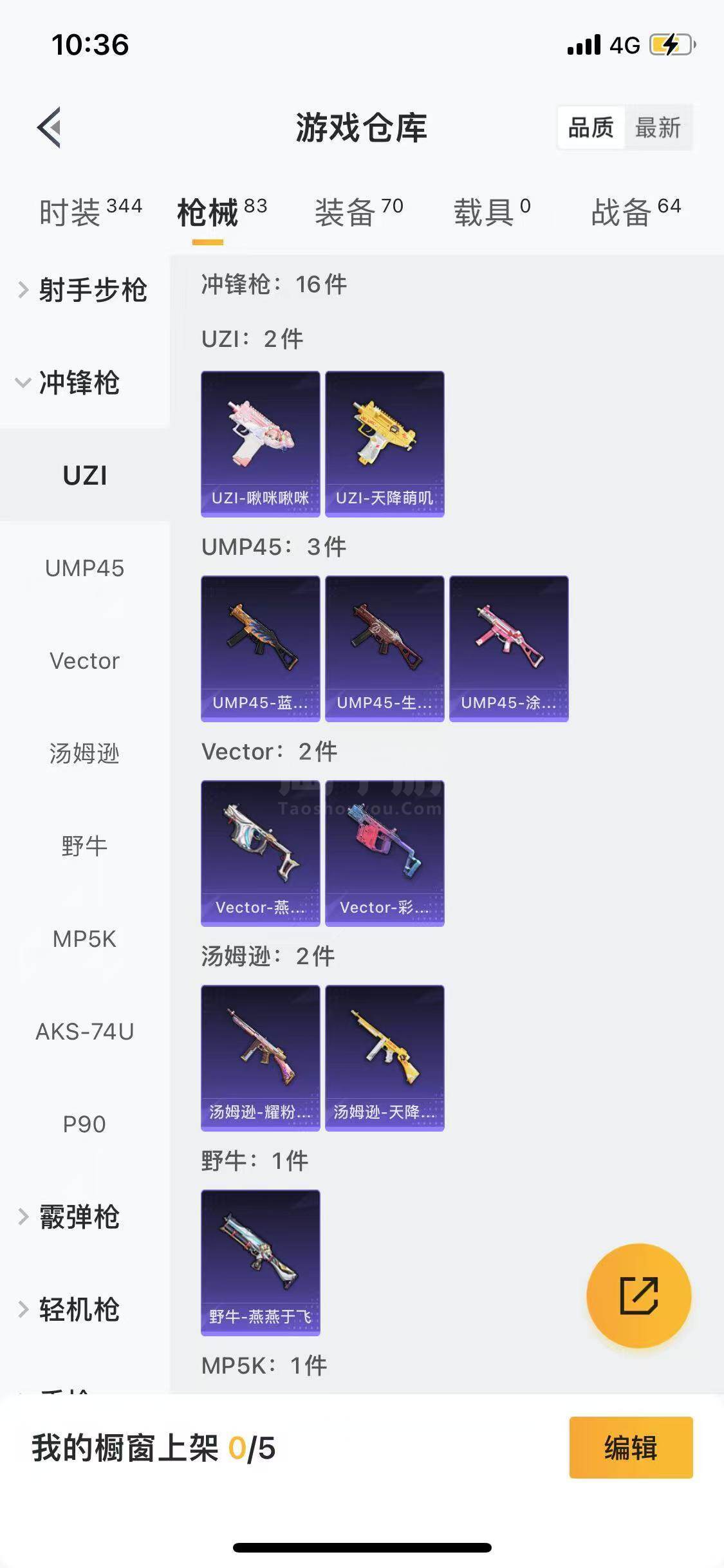
Task: Select UMP45 in the sidebar
Action: [x=84, y=568]
